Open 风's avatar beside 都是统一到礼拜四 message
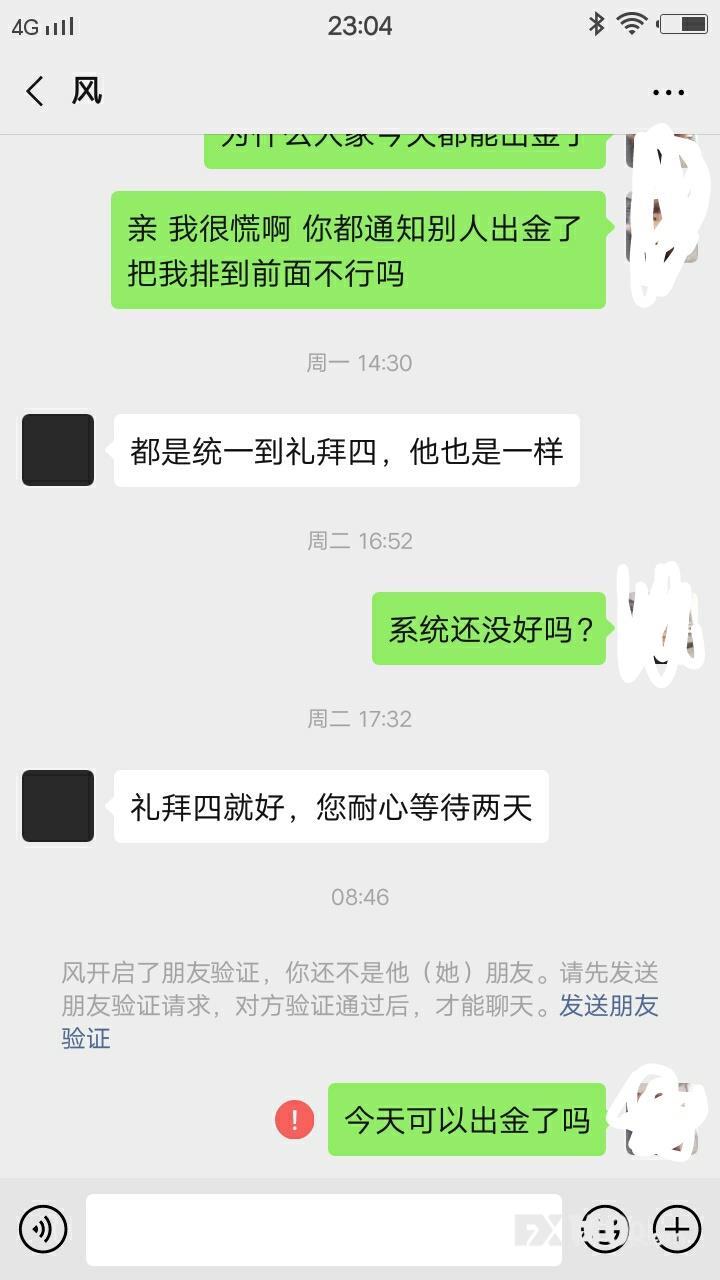 pos(58,450)
